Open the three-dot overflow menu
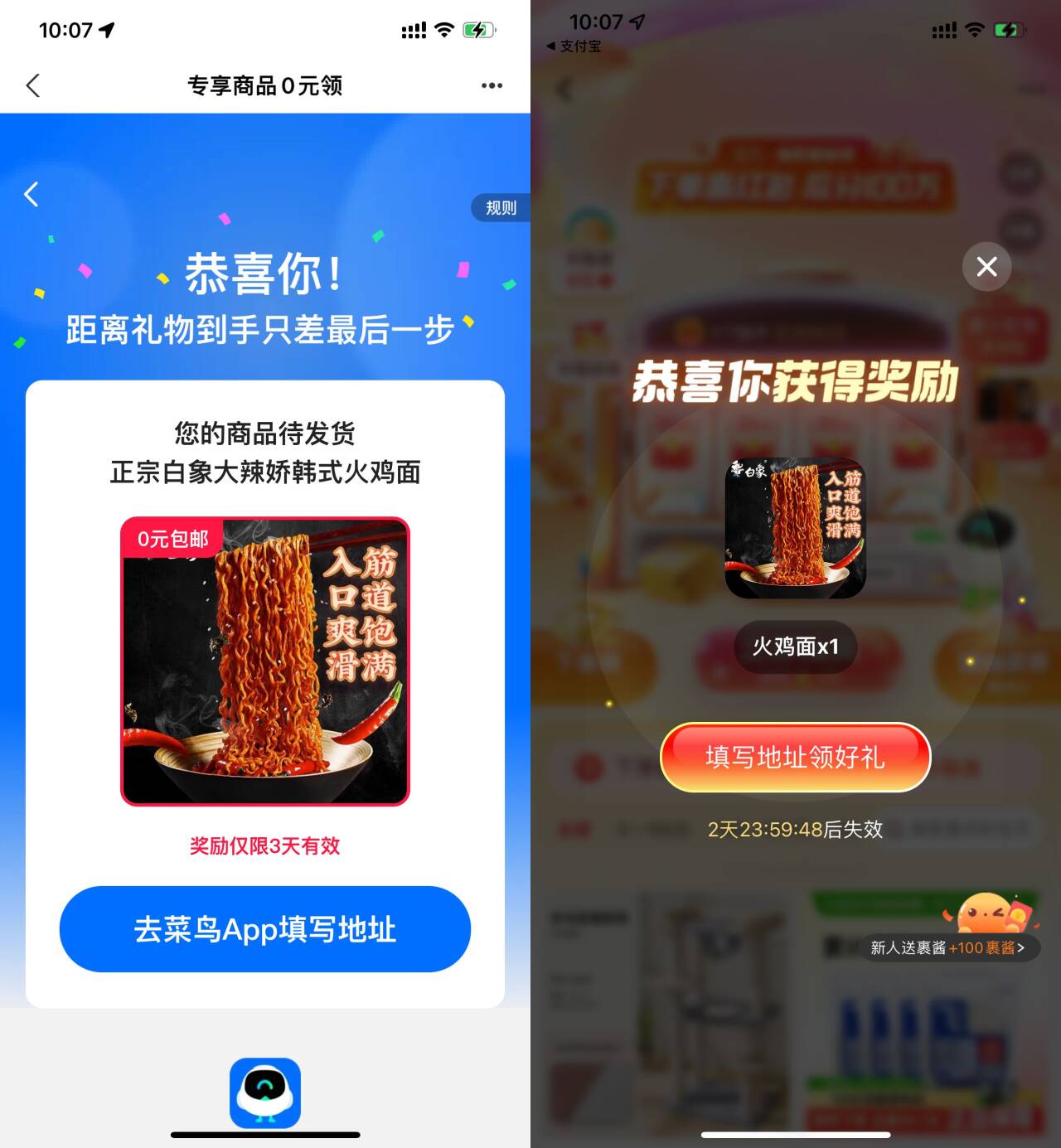 (492, 85)
